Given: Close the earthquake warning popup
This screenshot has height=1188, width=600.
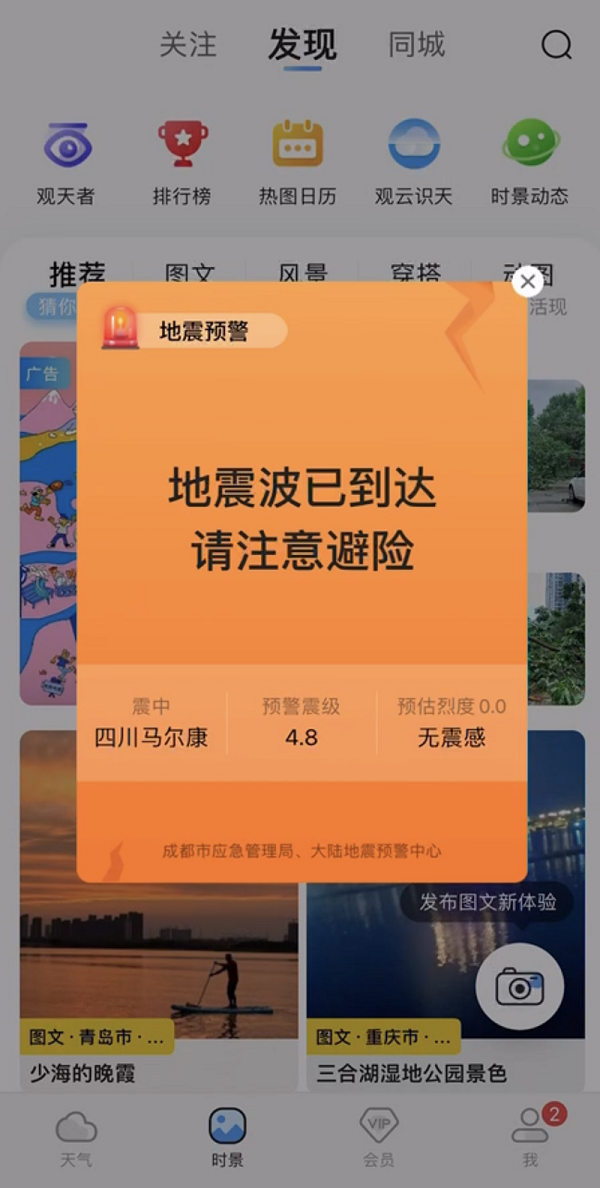Looking at the screenshot, I should tap(527, 282).
